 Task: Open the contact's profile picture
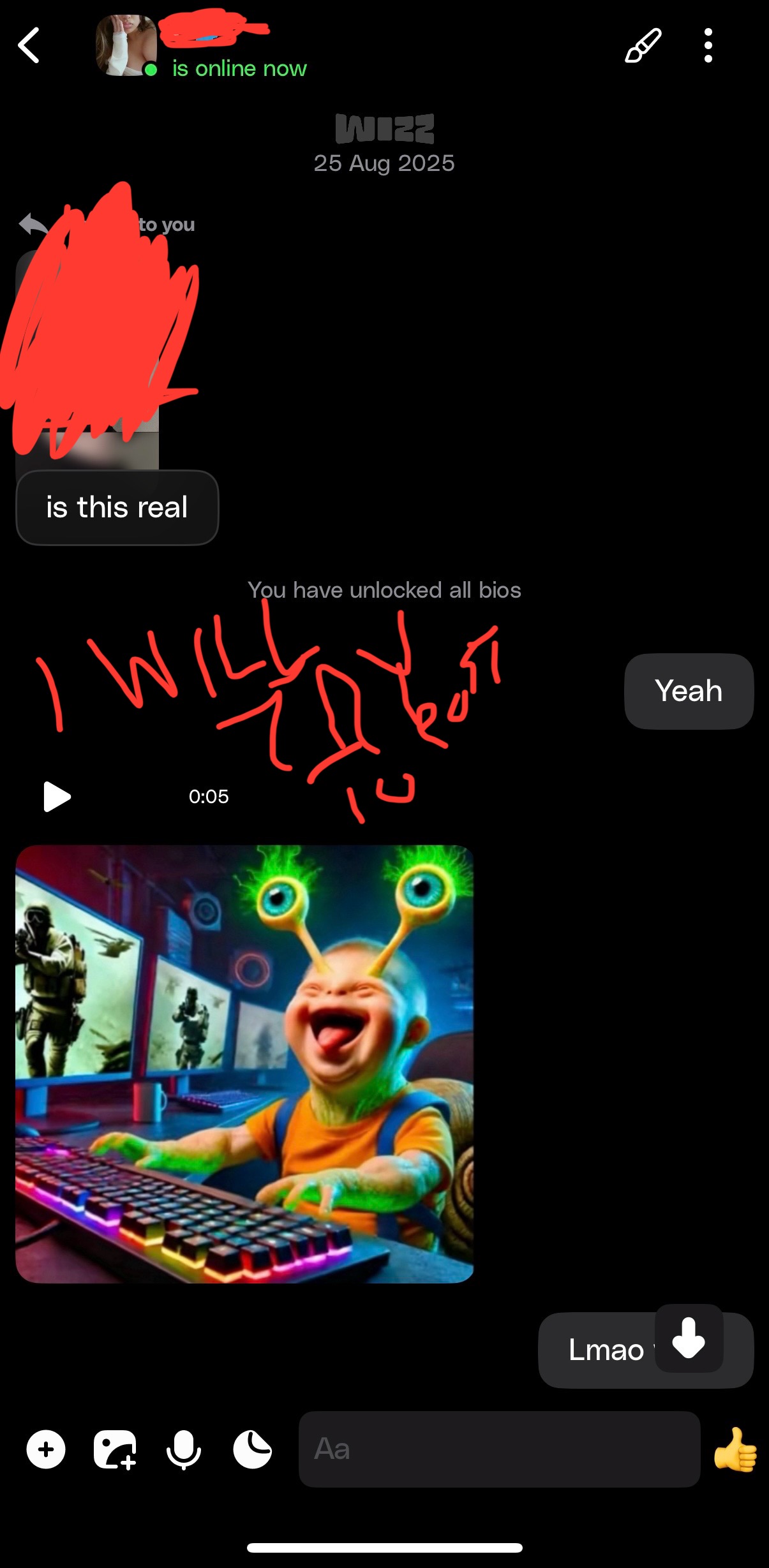[x=126, y=45]
